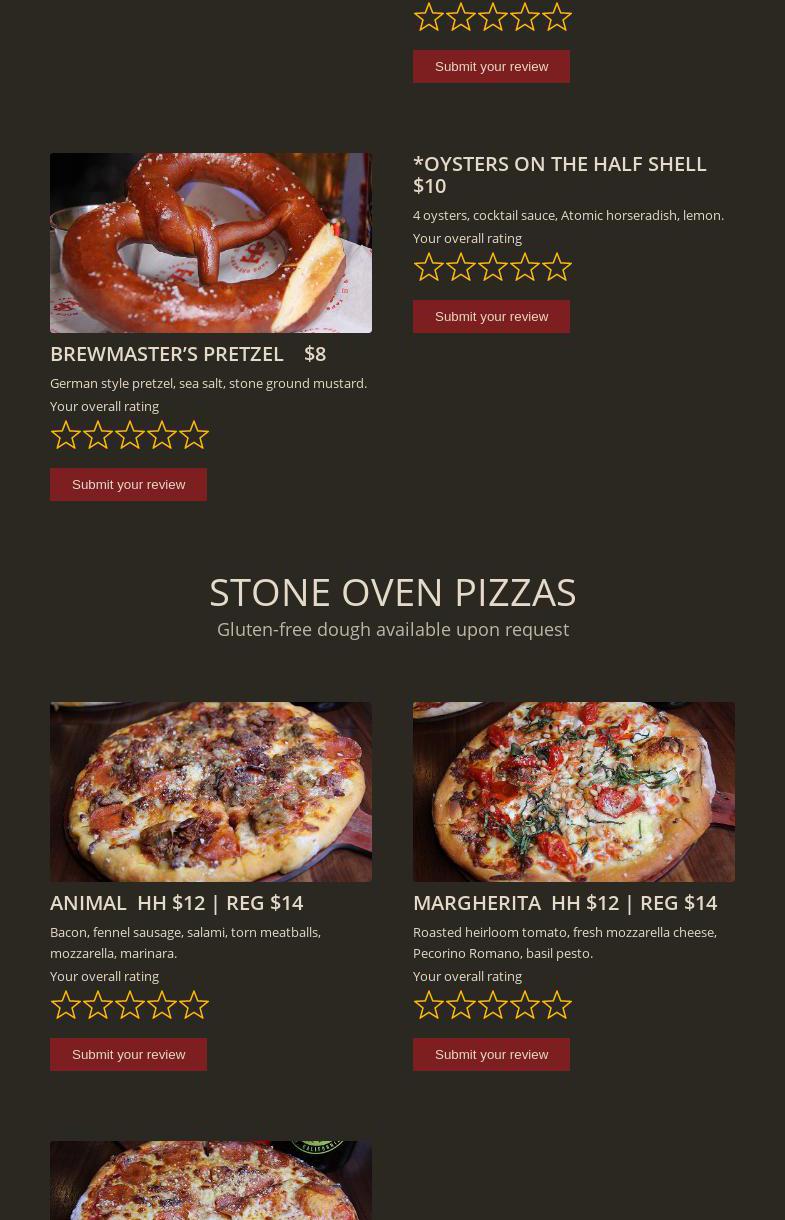Submit your review for Brewmaster's Pretzel
The image size is (785, 1220).
128,485
